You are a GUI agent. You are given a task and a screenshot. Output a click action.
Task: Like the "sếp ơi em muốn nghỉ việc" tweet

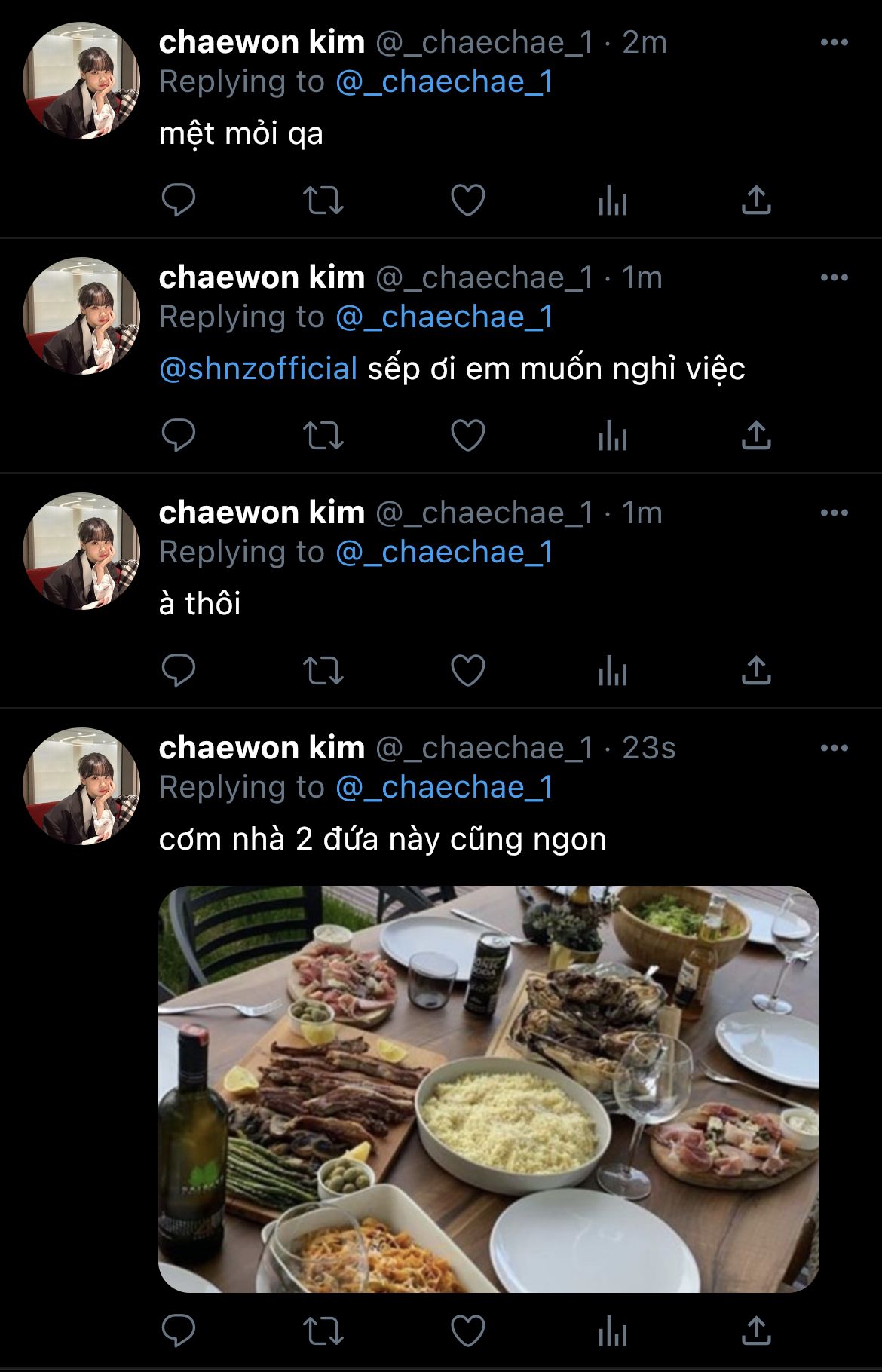(x=467, y=435)
